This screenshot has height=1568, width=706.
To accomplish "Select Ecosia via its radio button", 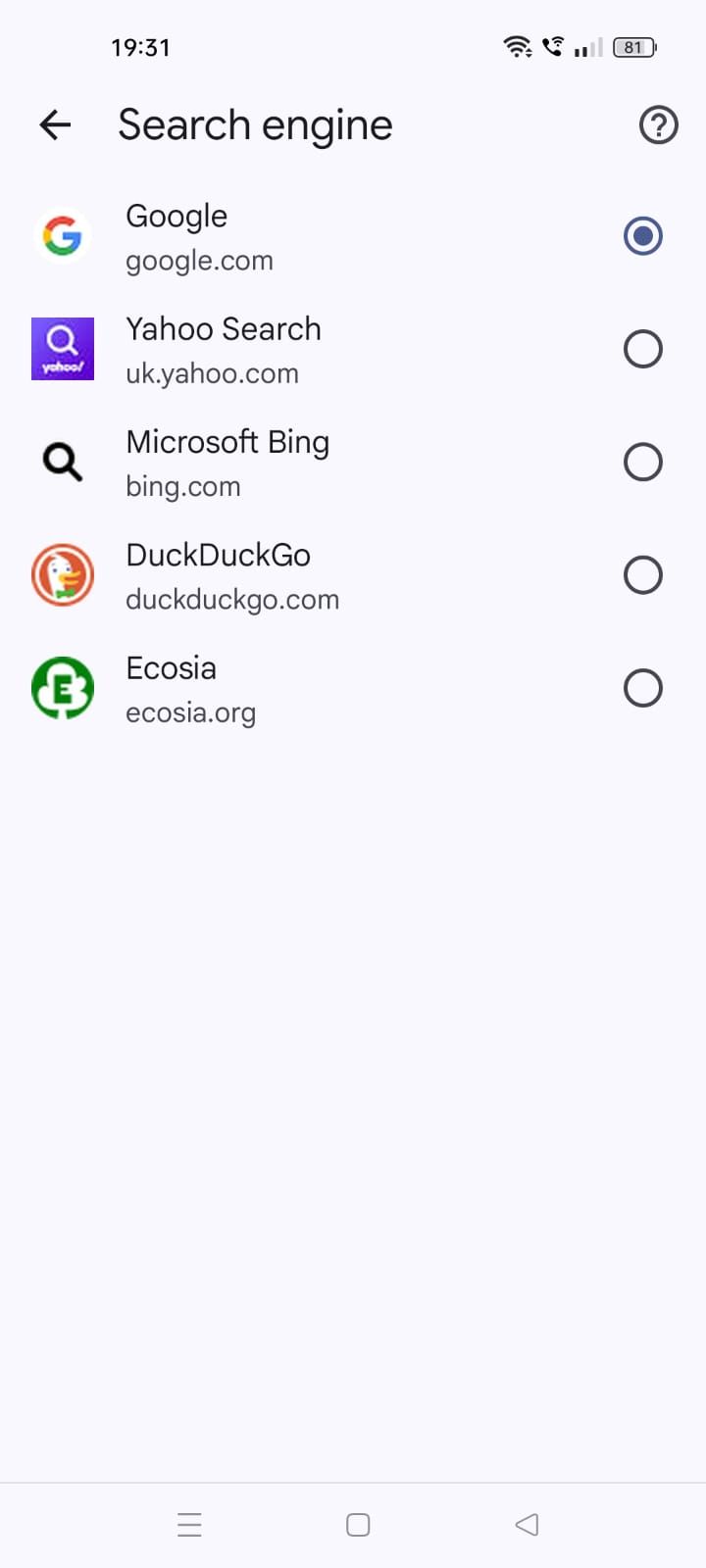I will tap(643, 687).
